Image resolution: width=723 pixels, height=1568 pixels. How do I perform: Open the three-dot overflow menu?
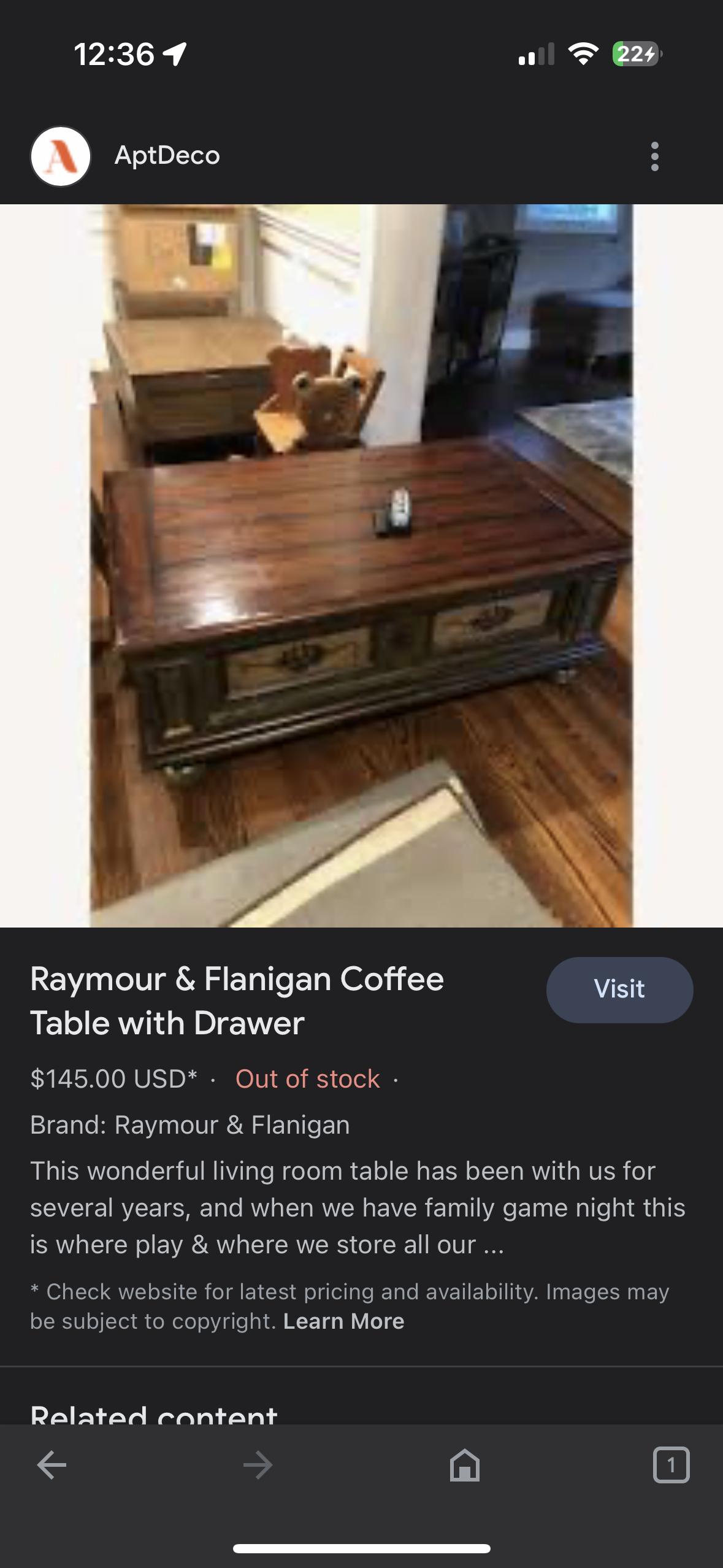pyautogui.click(x=654, y=156)
